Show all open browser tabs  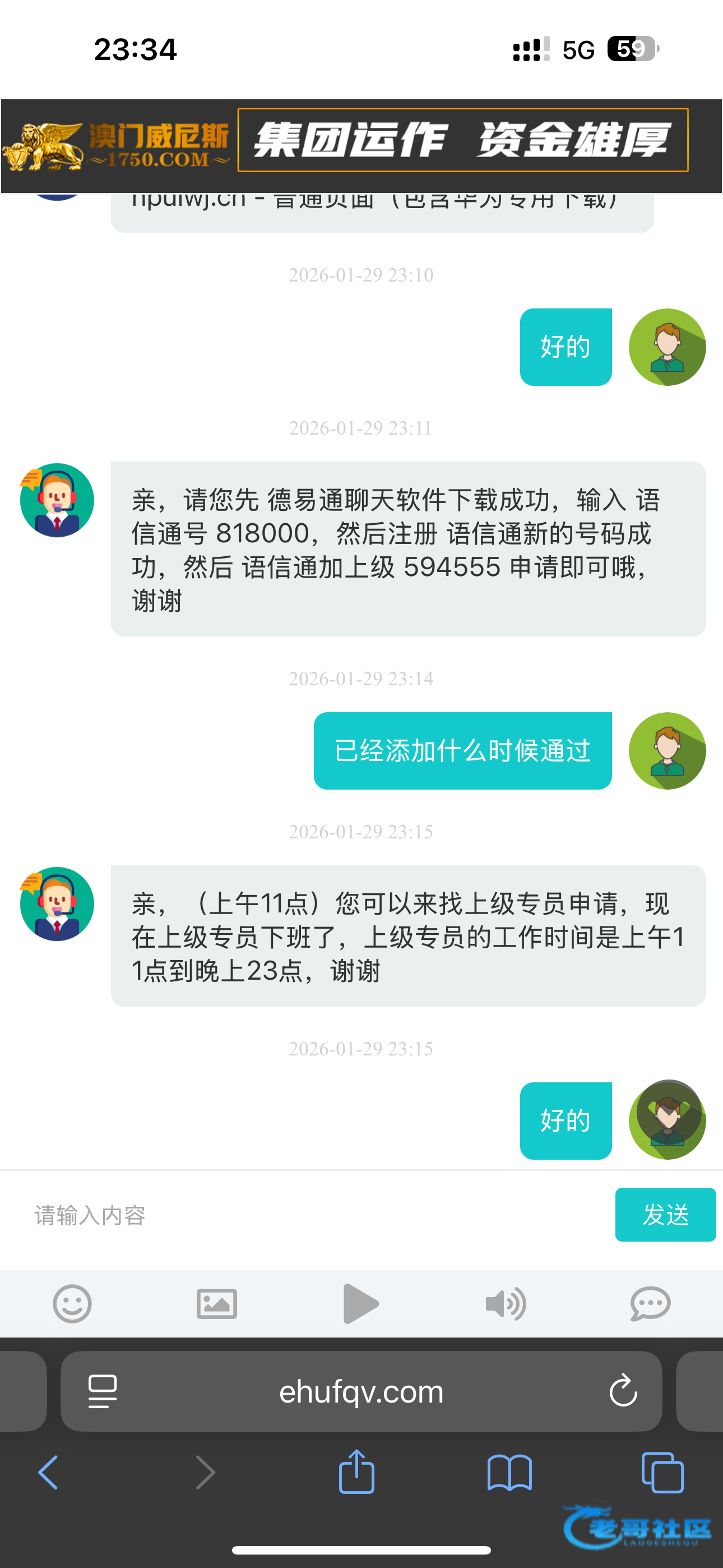[x=662, y=1473]
